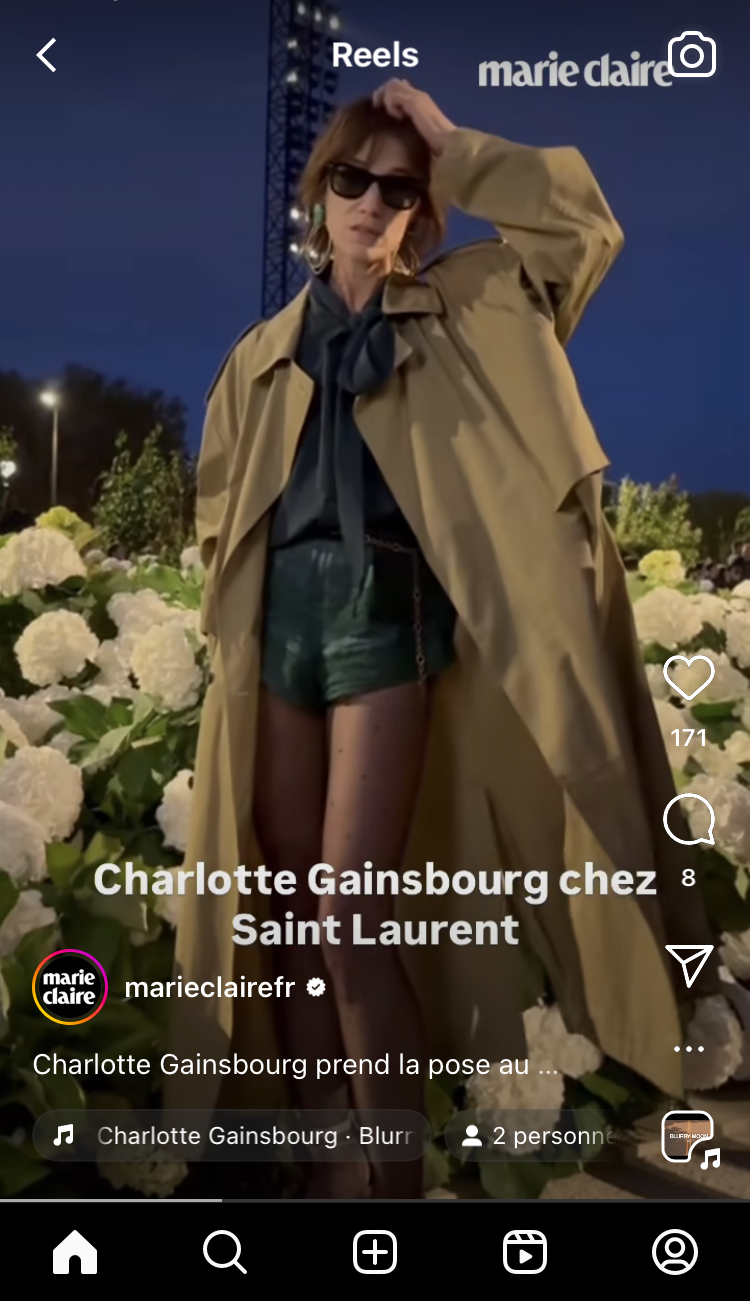Viewport: 750px width, 1301px height.
Task: Go back using the top-left arrow
Action: [46, 55]
